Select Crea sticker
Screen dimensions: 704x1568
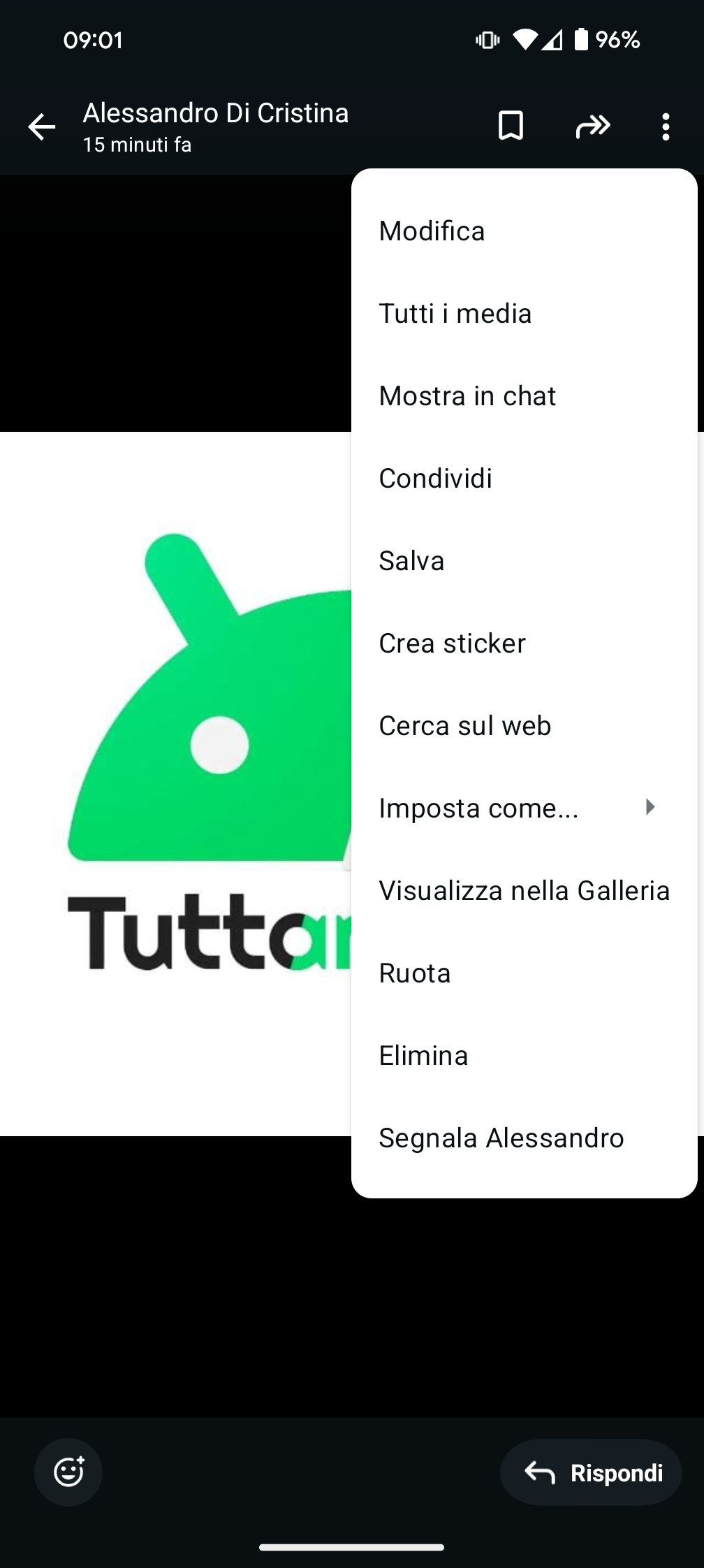coord(452,644)
